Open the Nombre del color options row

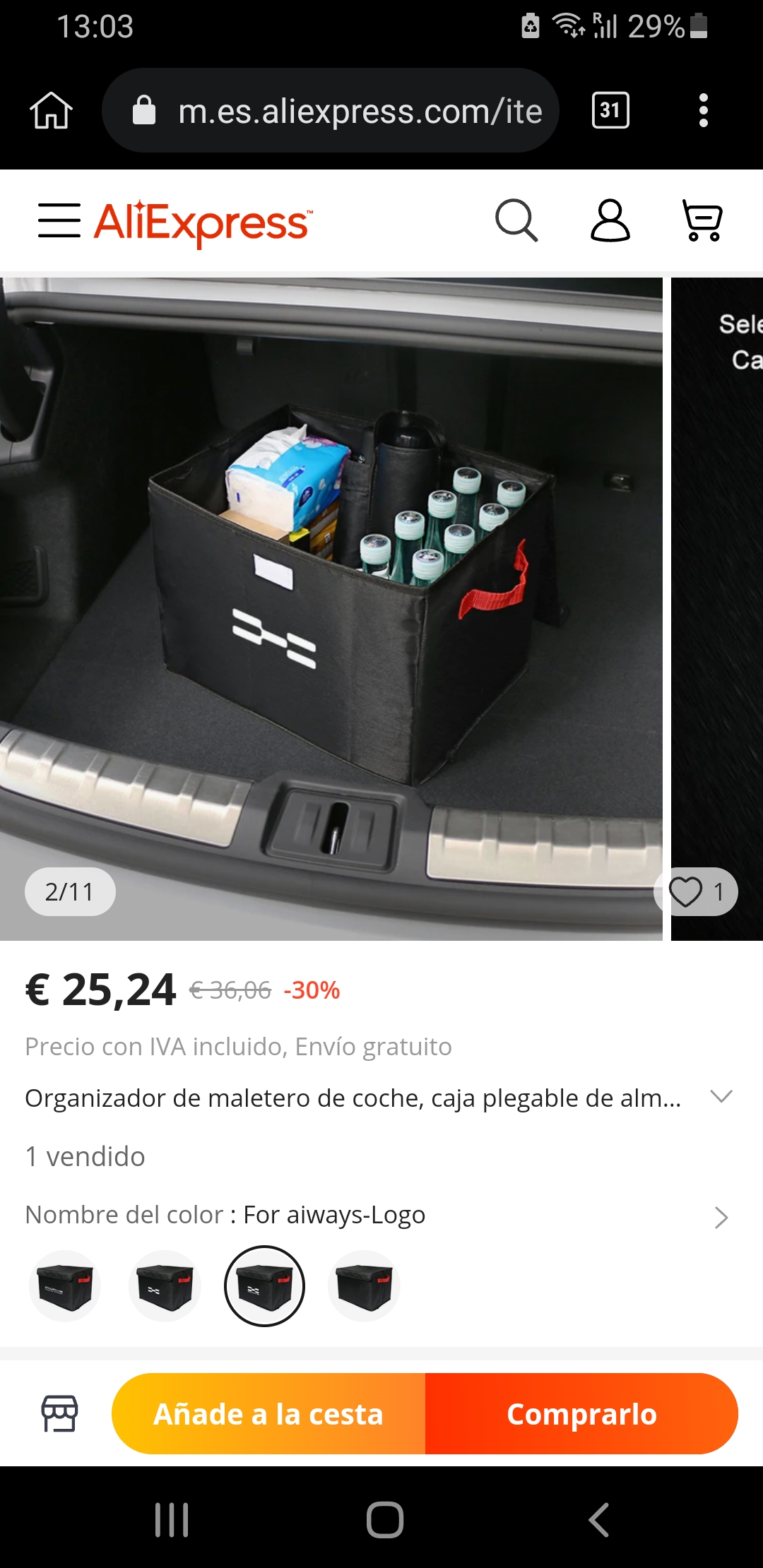click(x=381, y=1216)
